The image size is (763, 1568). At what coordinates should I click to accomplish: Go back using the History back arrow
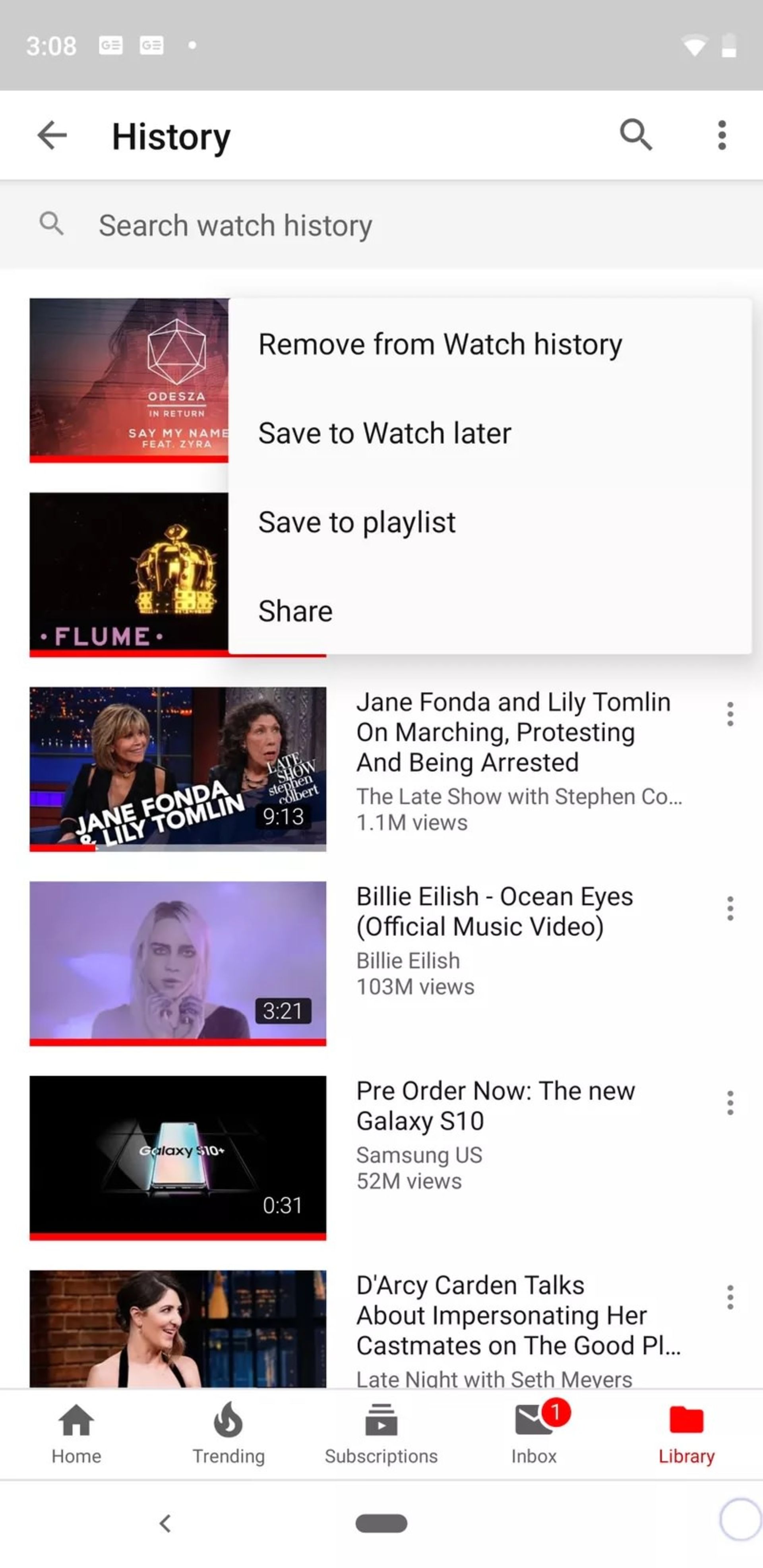[x=52, y=135]
